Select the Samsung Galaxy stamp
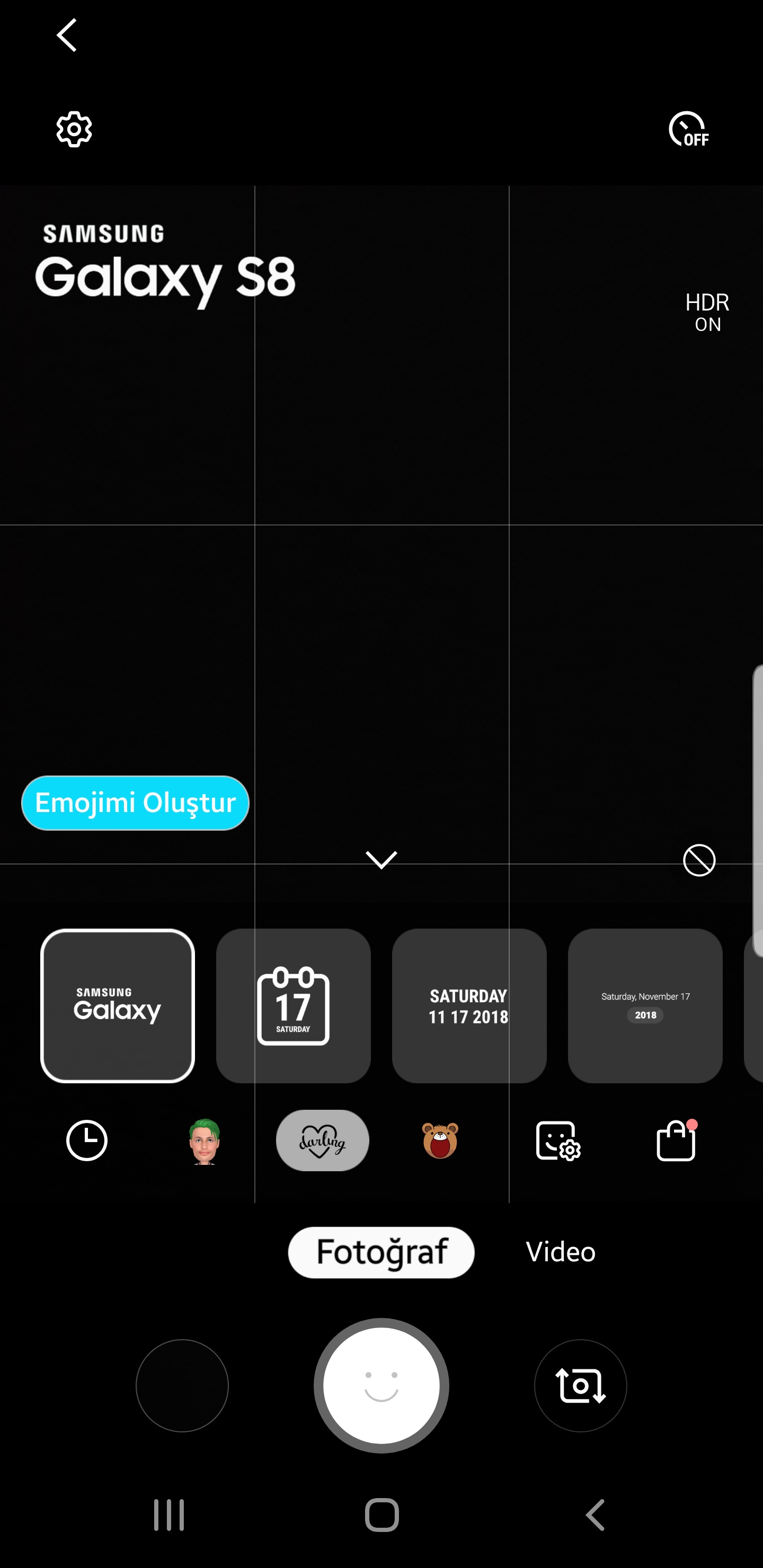Viewport: 763px width, 1568px height. 118,1005
